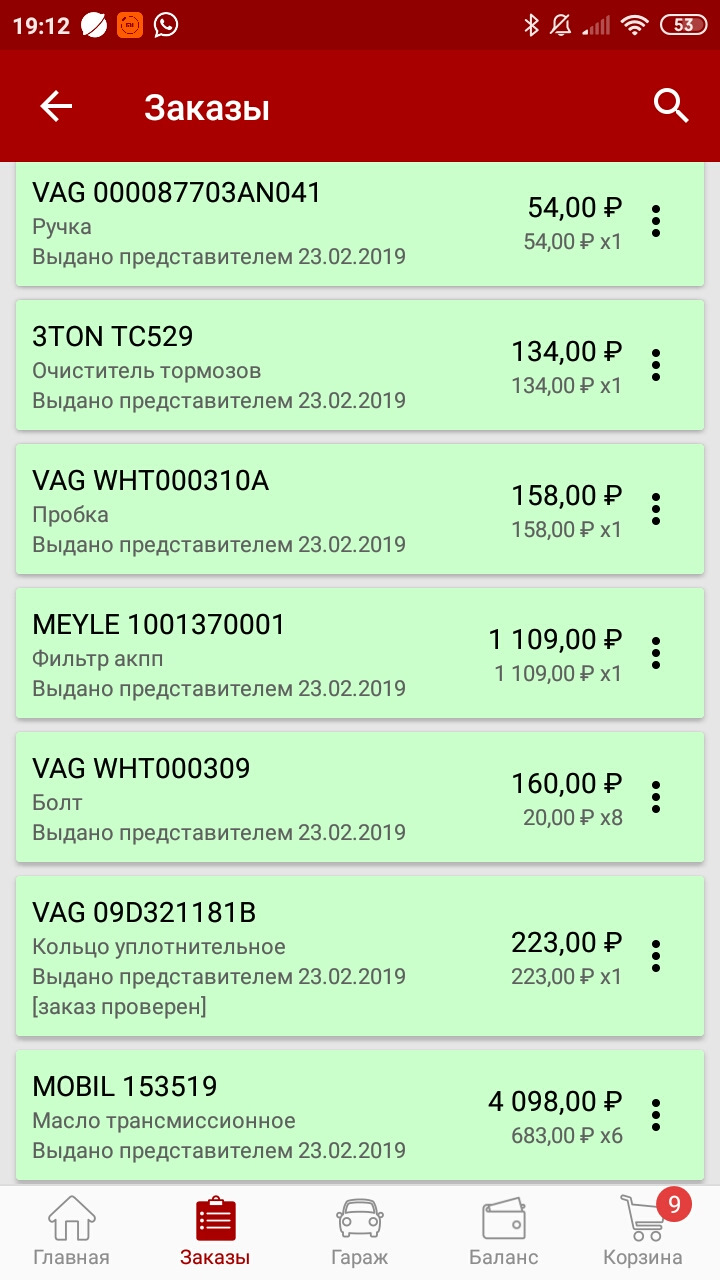Open the Баланс wallet icon
Viewport: 720px width, 1280px height.
tap(503, 1218)
